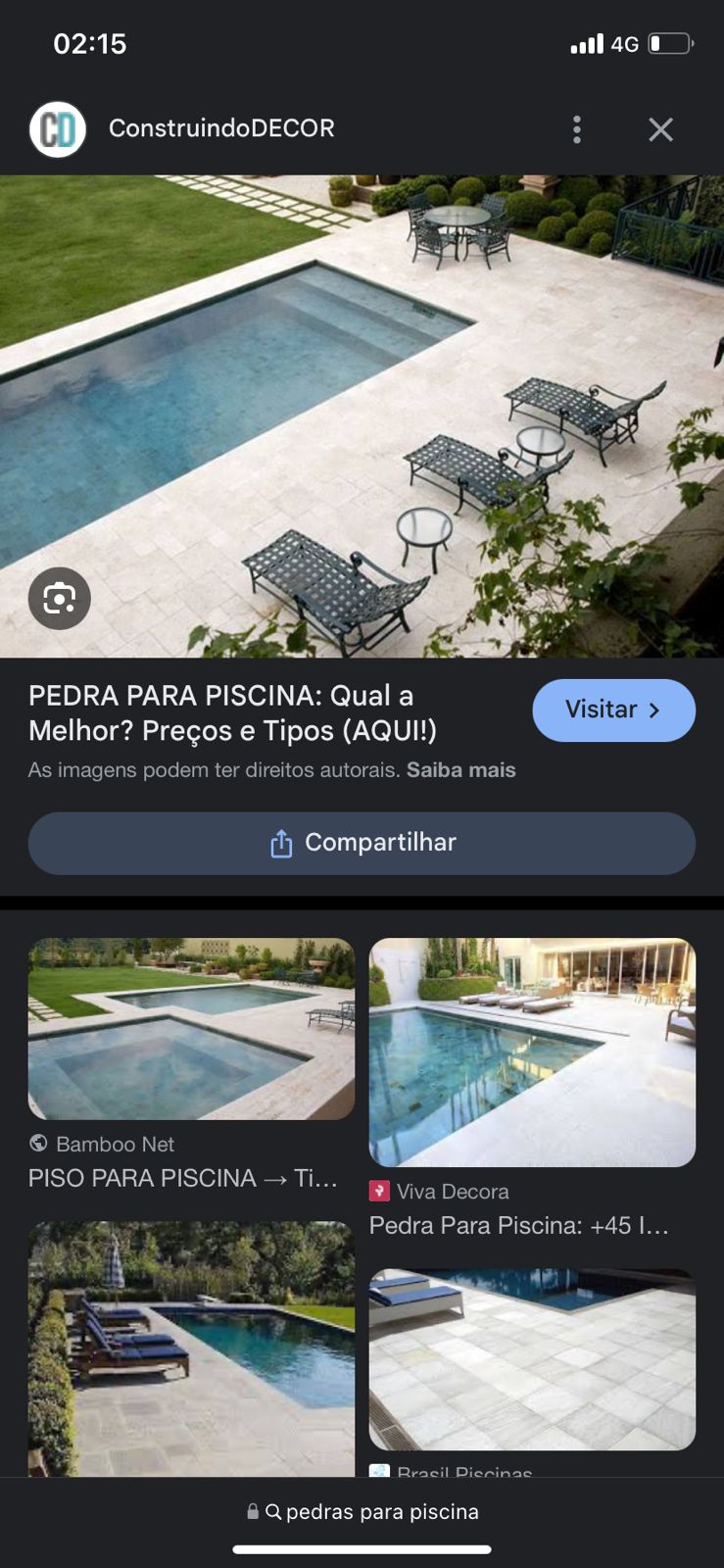
Task: Share image via Compartilhar
Action: (x=362, y=843)
